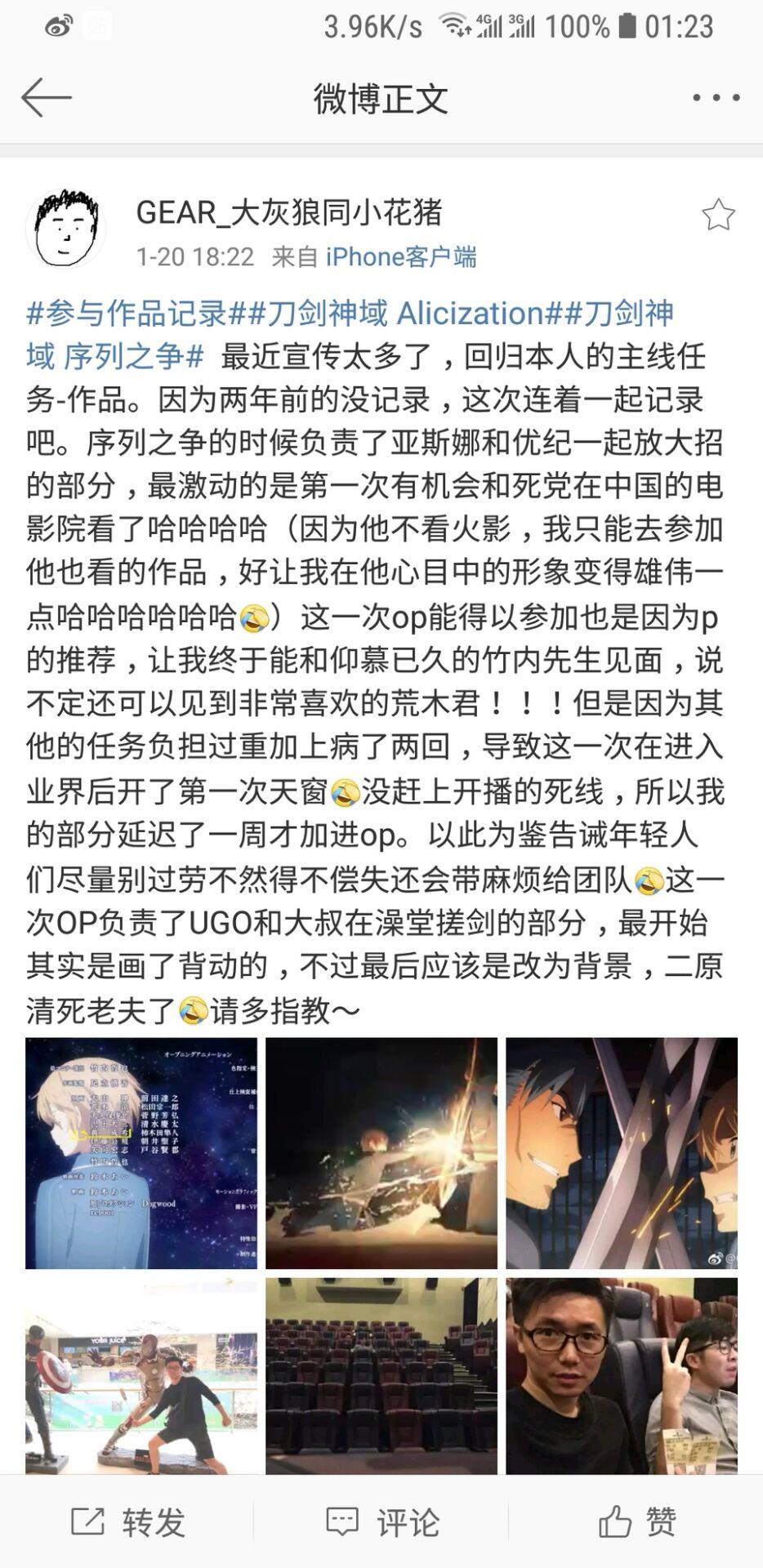View the Iron Man statue photo
Viewport: 763px width, 1568px height.
point(141,1376)
